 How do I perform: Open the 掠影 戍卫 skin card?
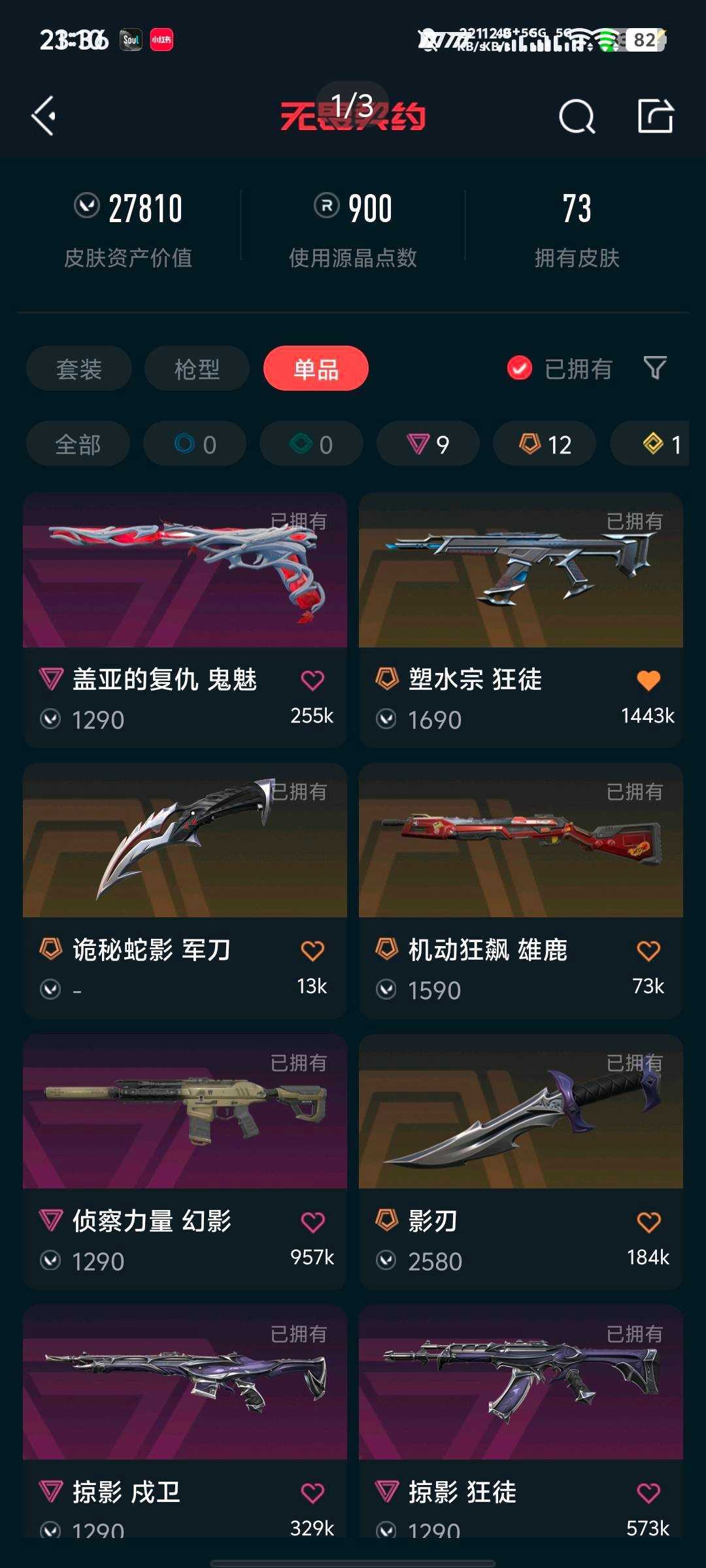(185, 1422)
